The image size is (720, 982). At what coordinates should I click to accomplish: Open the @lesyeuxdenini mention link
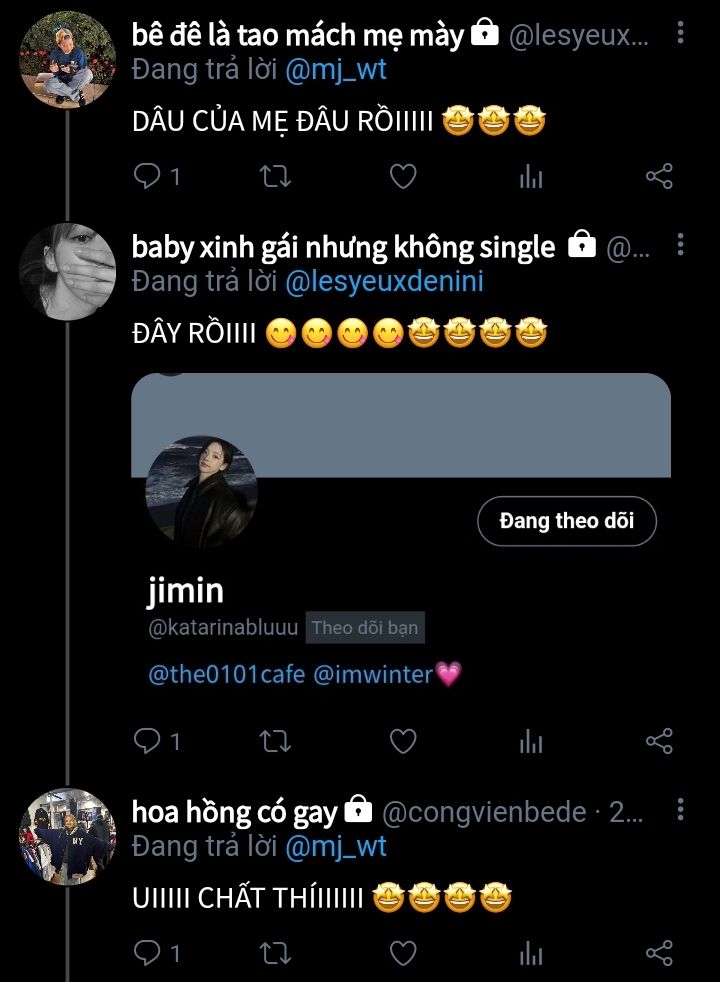coord(384,281)
